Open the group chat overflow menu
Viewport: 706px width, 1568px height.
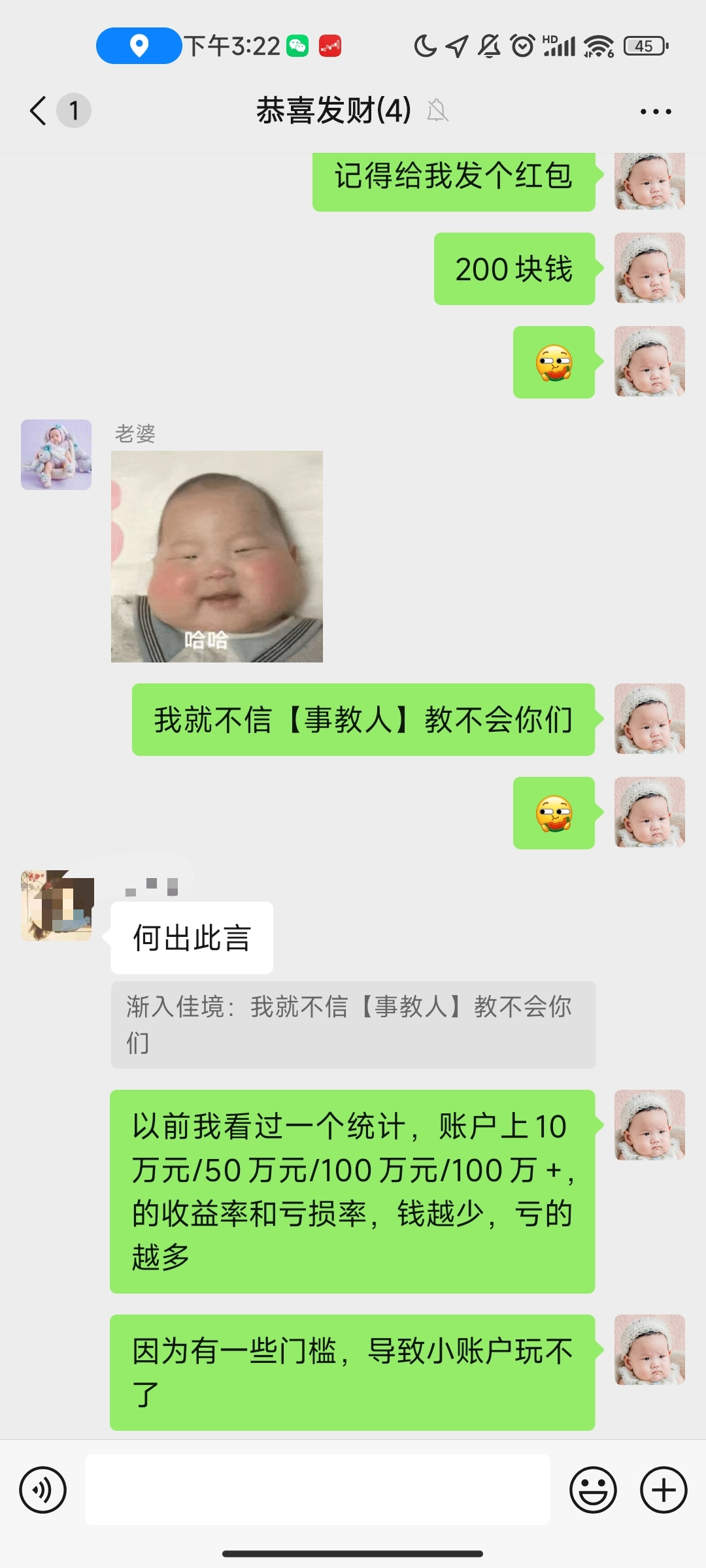pyautogui.click(x=655, y=112)
